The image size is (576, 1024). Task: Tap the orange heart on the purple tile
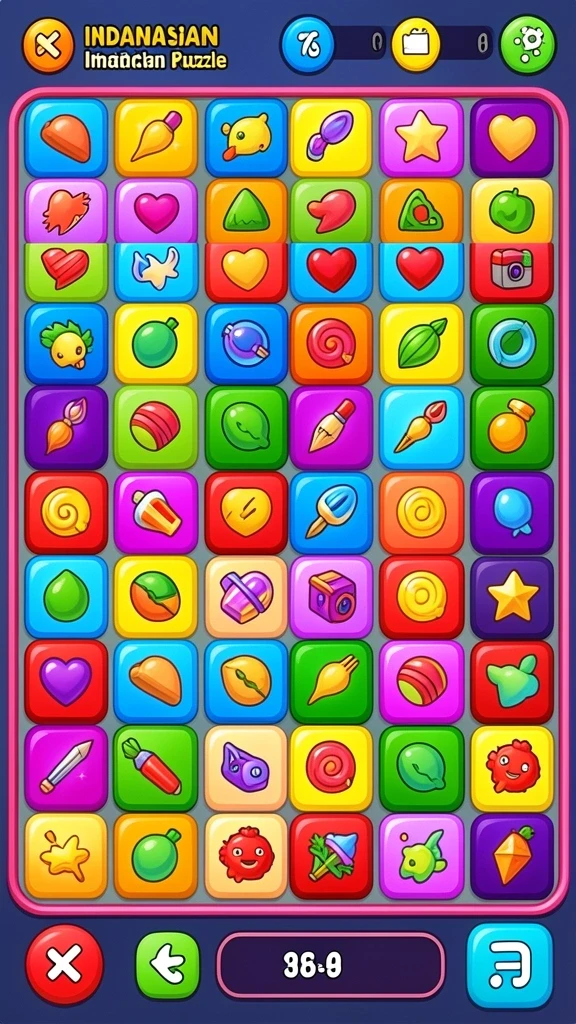[512, 138]
